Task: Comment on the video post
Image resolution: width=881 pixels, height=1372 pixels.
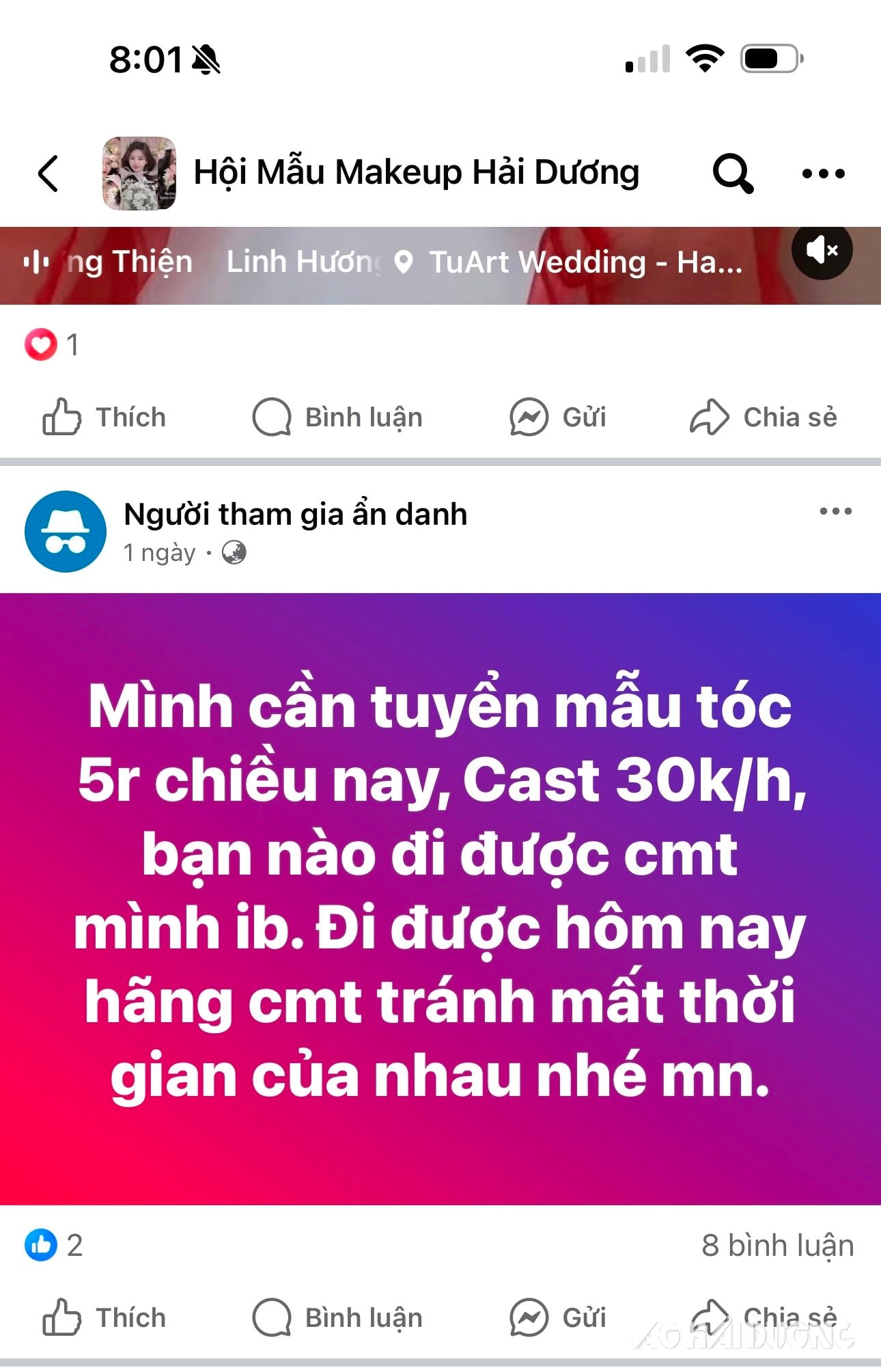Action: (x=338, y=417)
